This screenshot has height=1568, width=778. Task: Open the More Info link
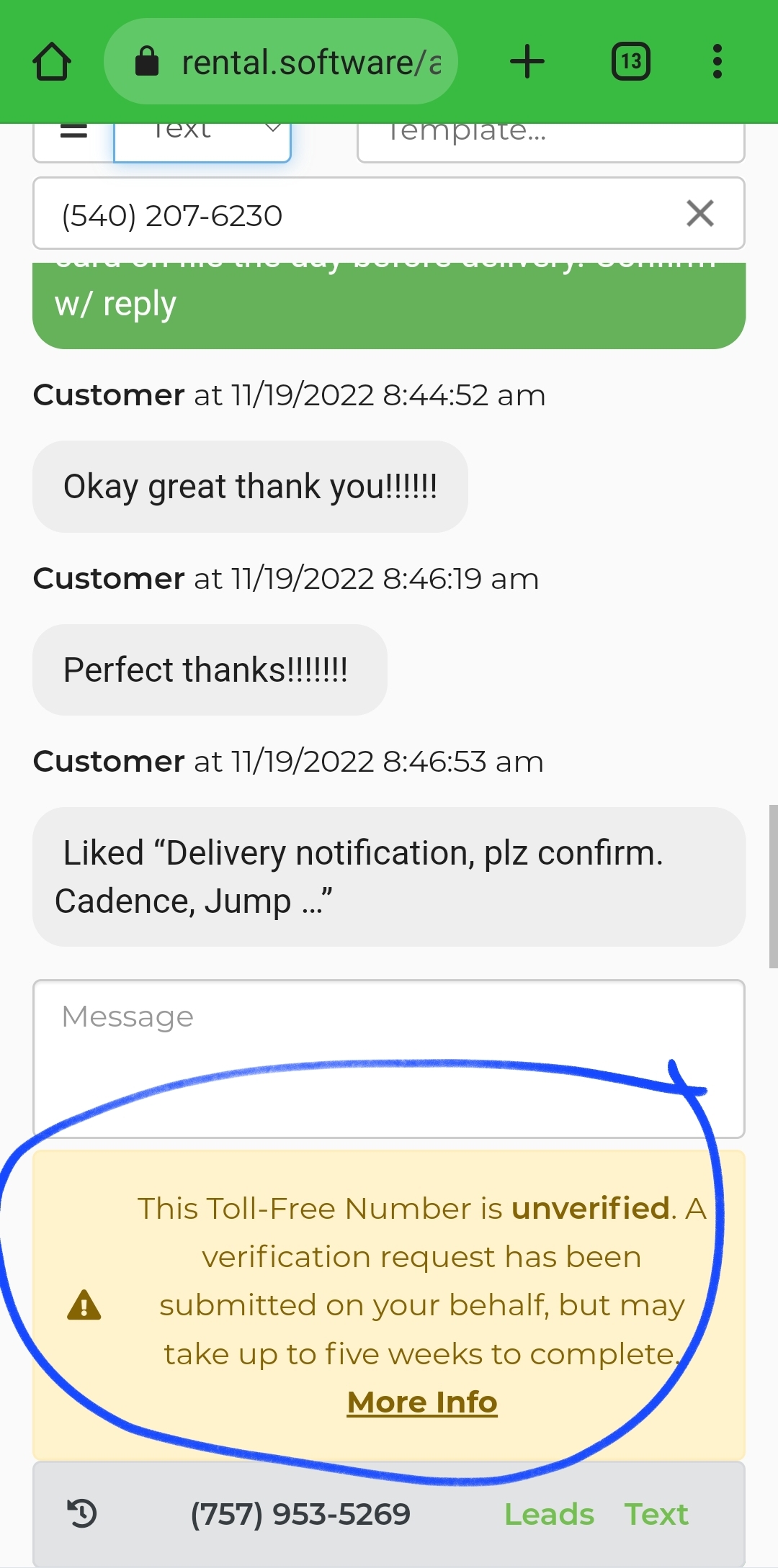[422, 1402]
